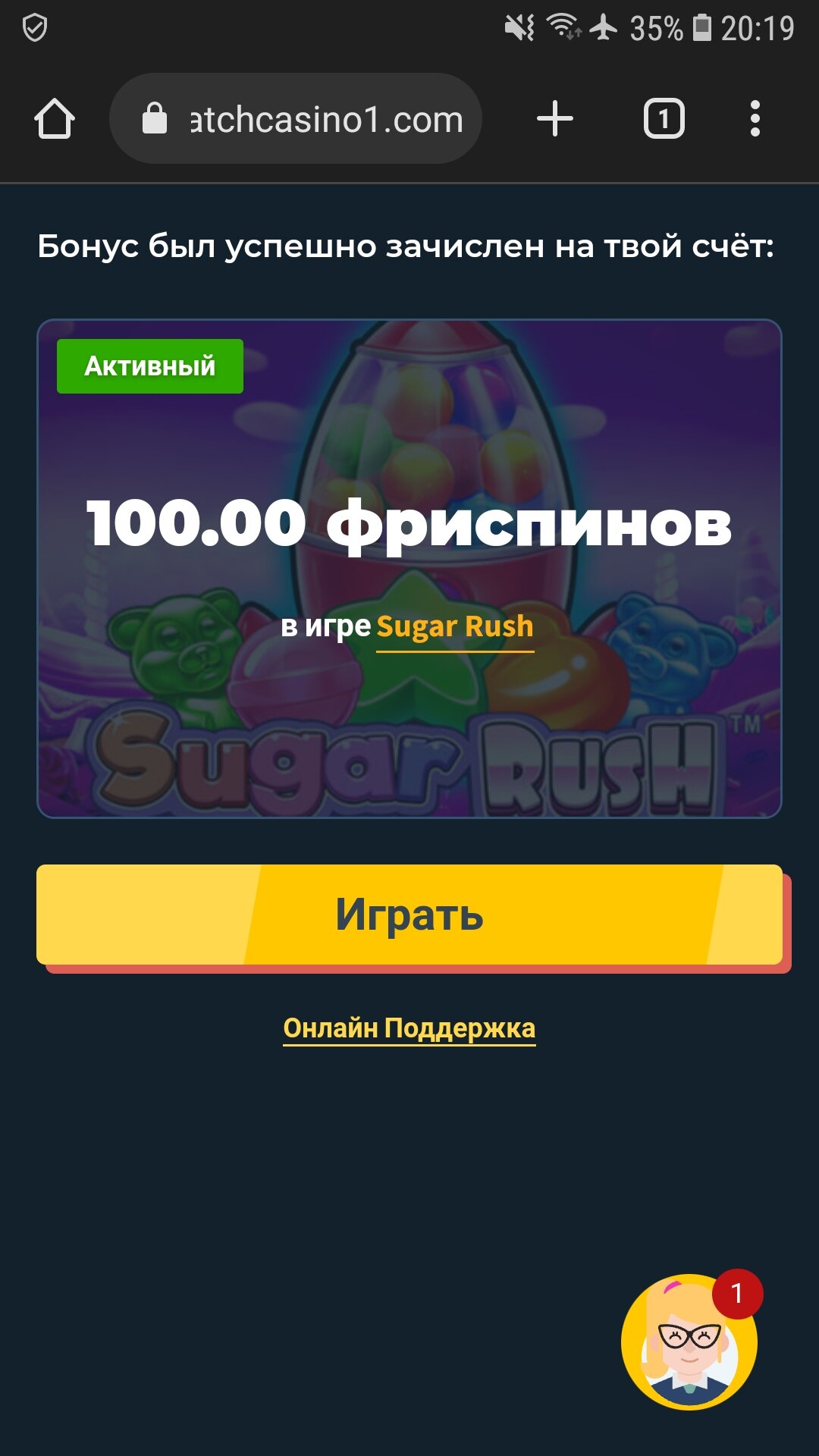Open the browser overflow menu
Image resolution: width=819 pixels, height=1456 pixels.
755,119
